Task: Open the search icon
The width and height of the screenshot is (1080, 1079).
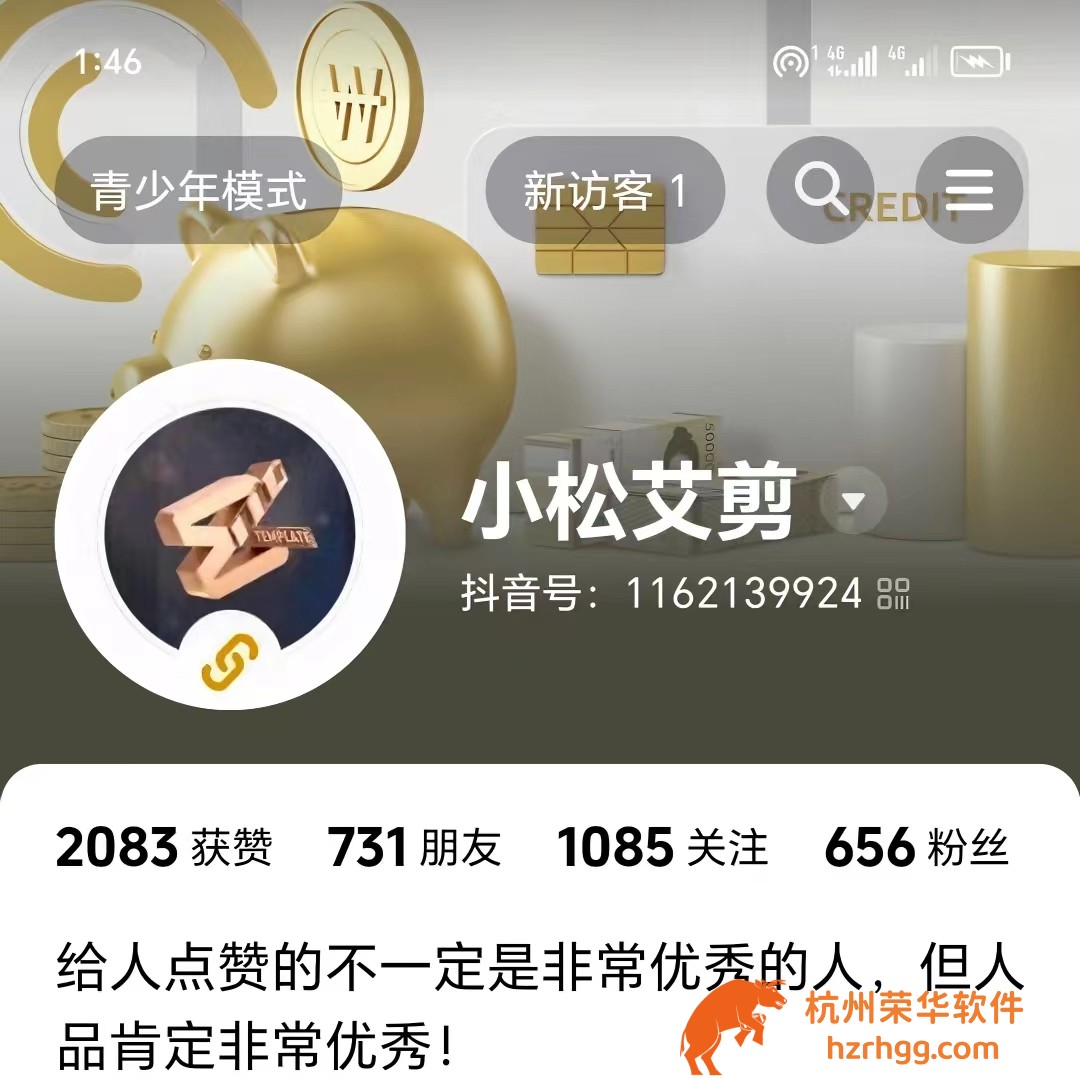Action: [x=820, y=190]
